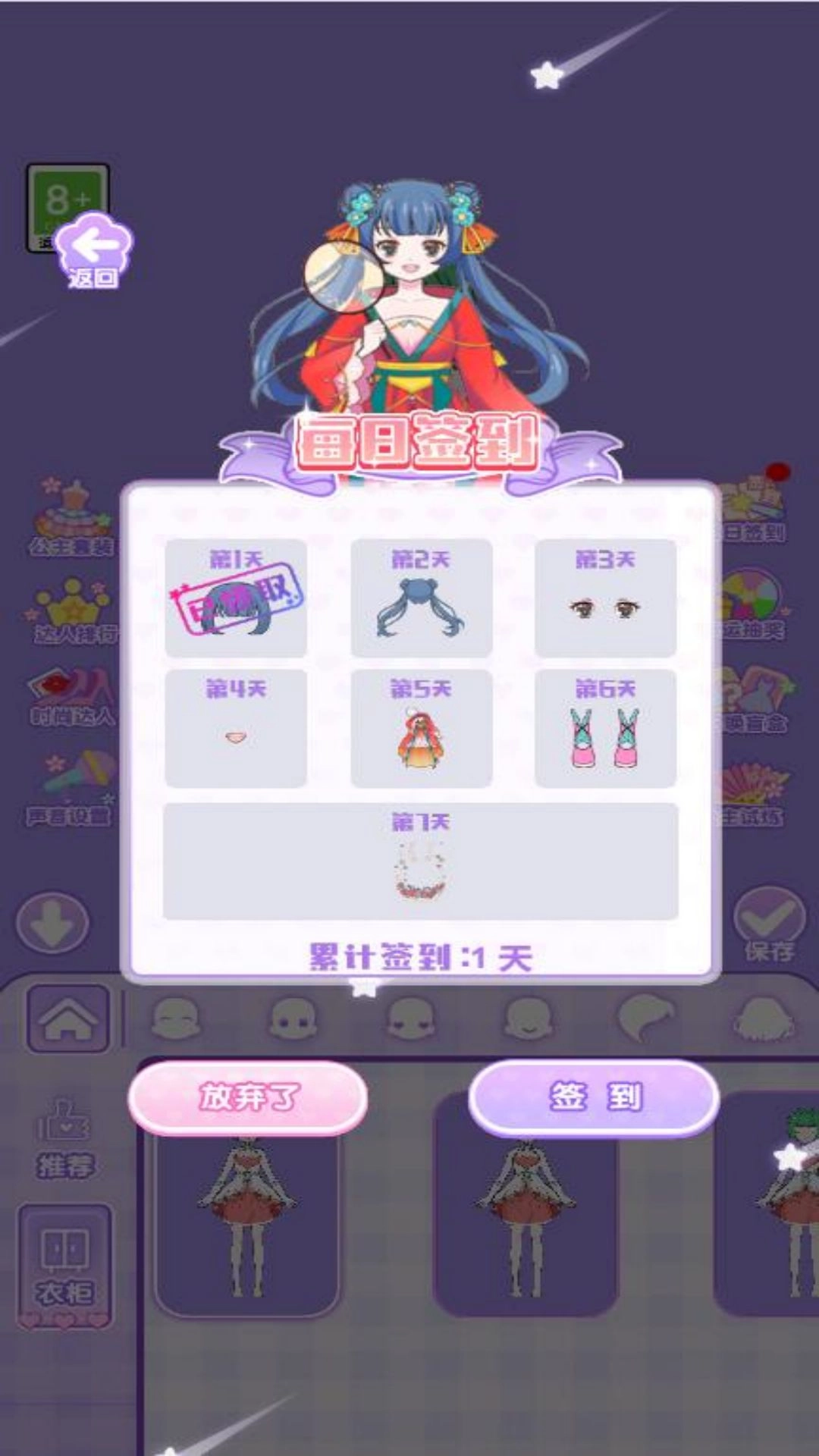This screenshot has height=1456, width=819.
Task: Select the 第2天 hairstyle reward
Action: click(x=421, y=598)
